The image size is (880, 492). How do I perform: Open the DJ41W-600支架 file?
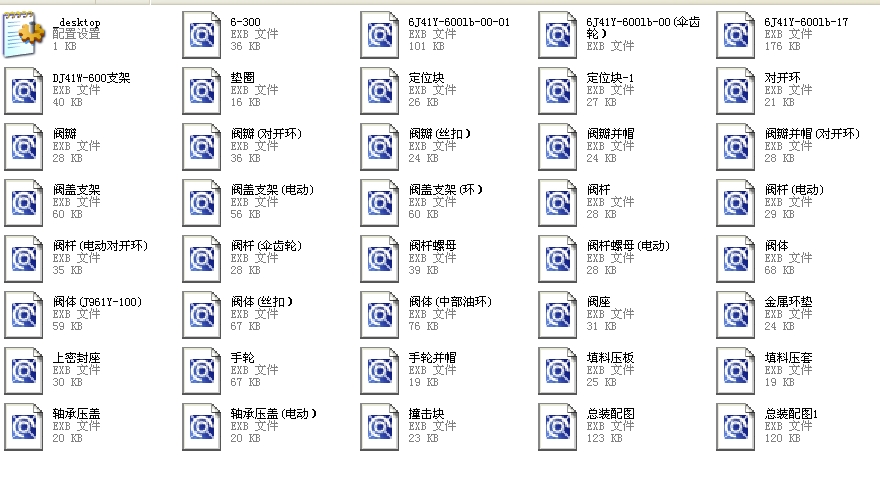pyautogui.click(x=22, y=92)
